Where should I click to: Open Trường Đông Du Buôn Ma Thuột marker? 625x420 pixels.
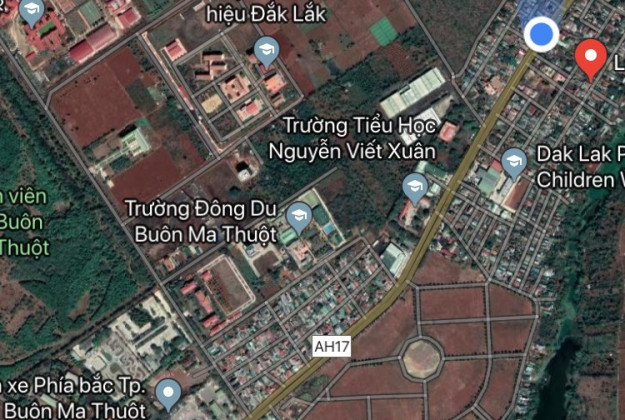(298, 215)
